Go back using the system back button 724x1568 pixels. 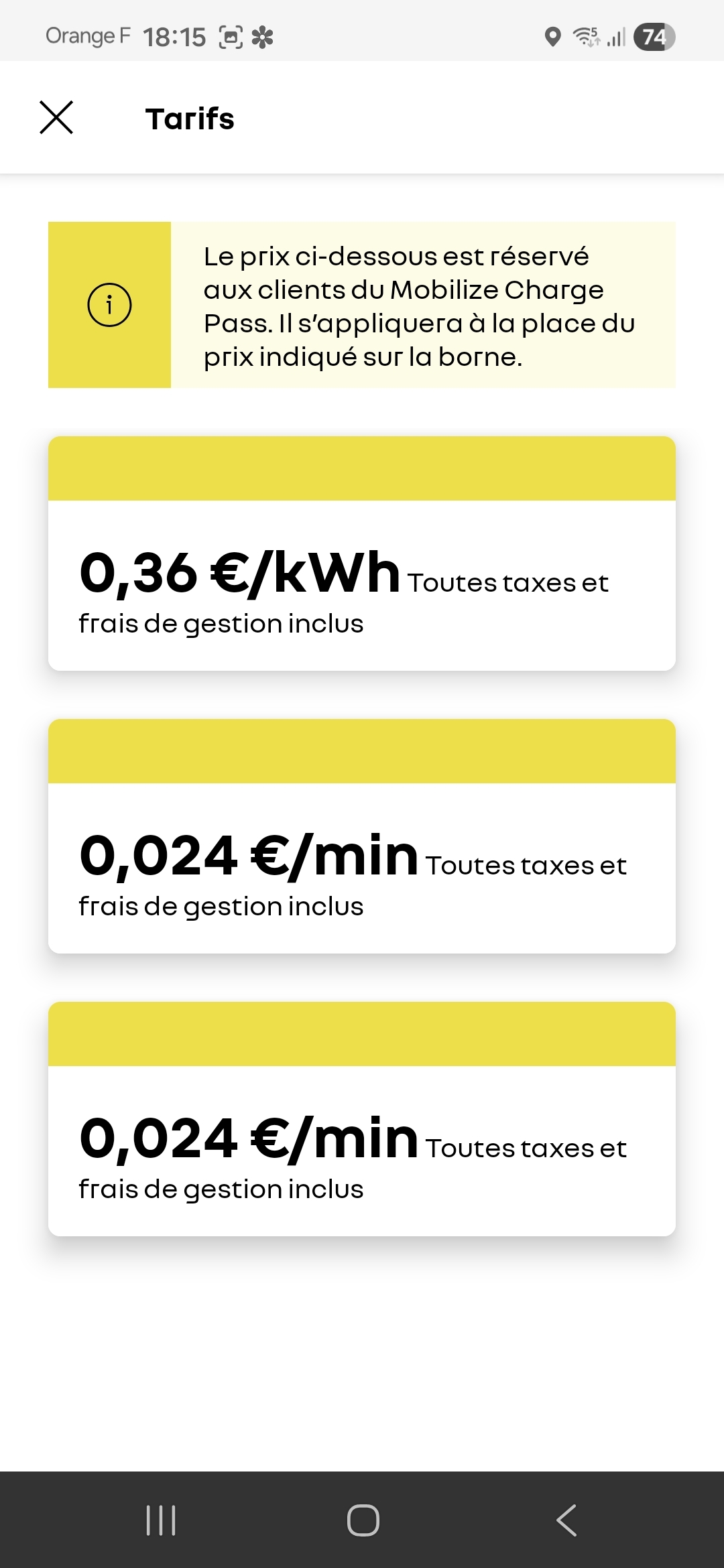click(566, 1520)
